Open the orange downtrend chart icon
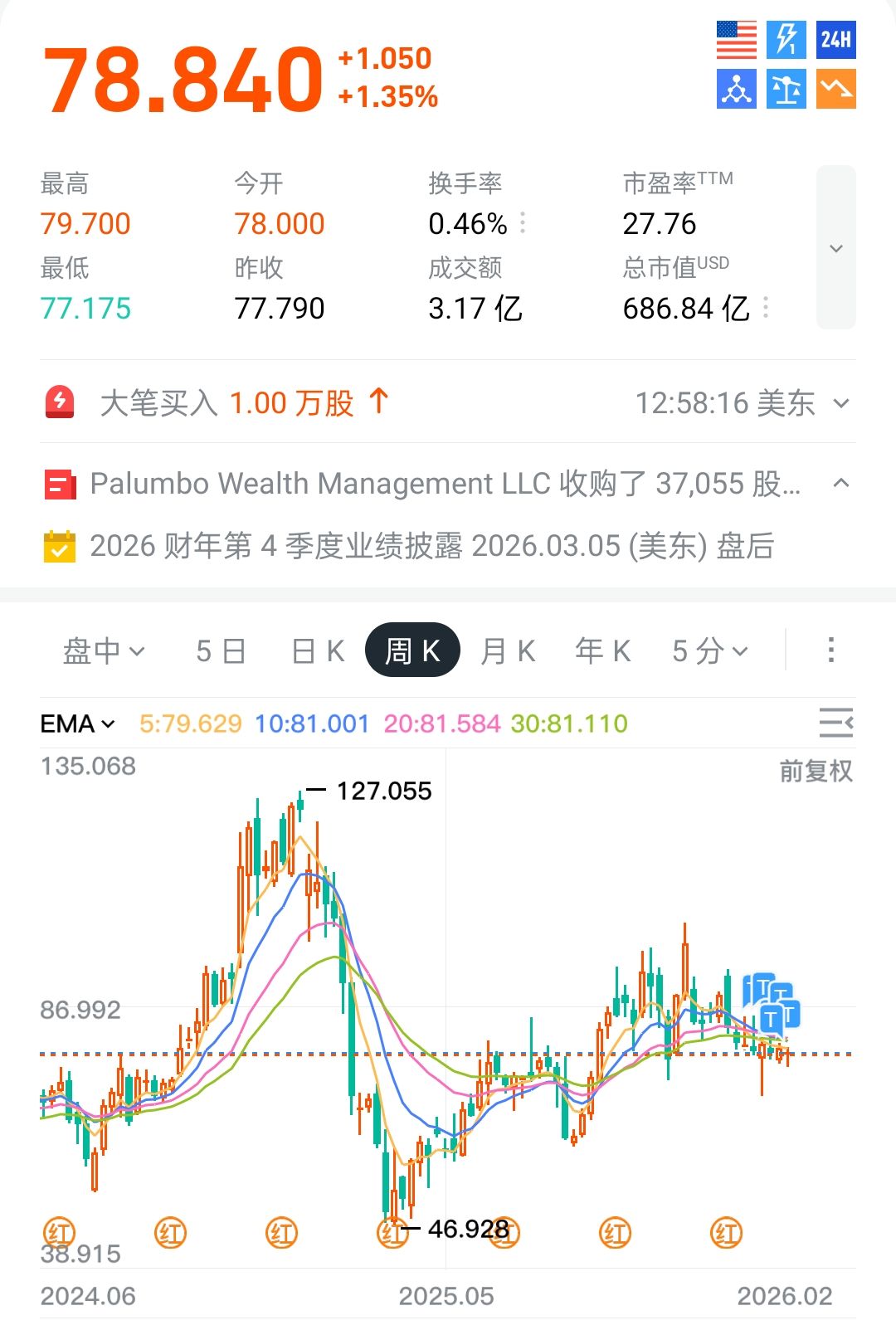Screen dimensions: 896x1325 click(835, 90)
